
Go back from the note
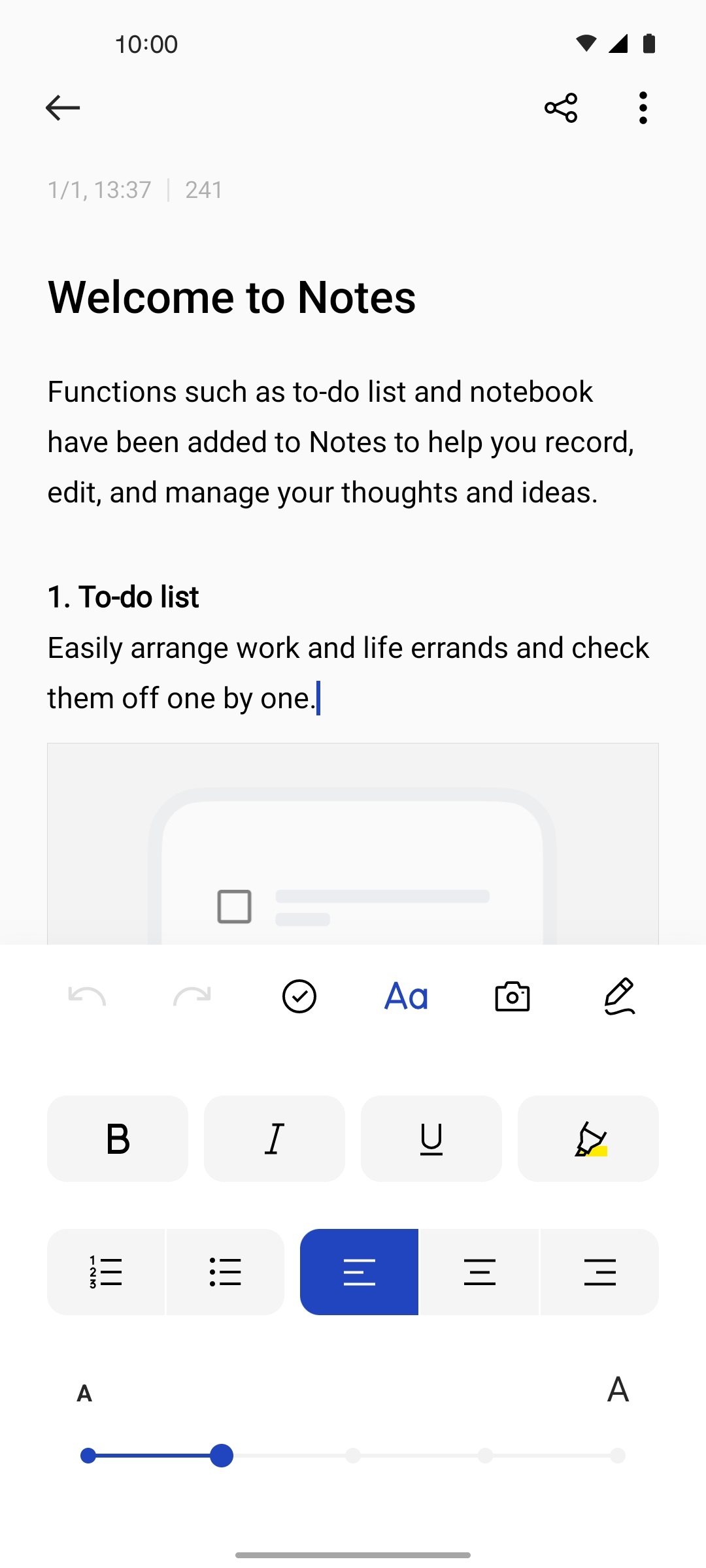point(63,108)
